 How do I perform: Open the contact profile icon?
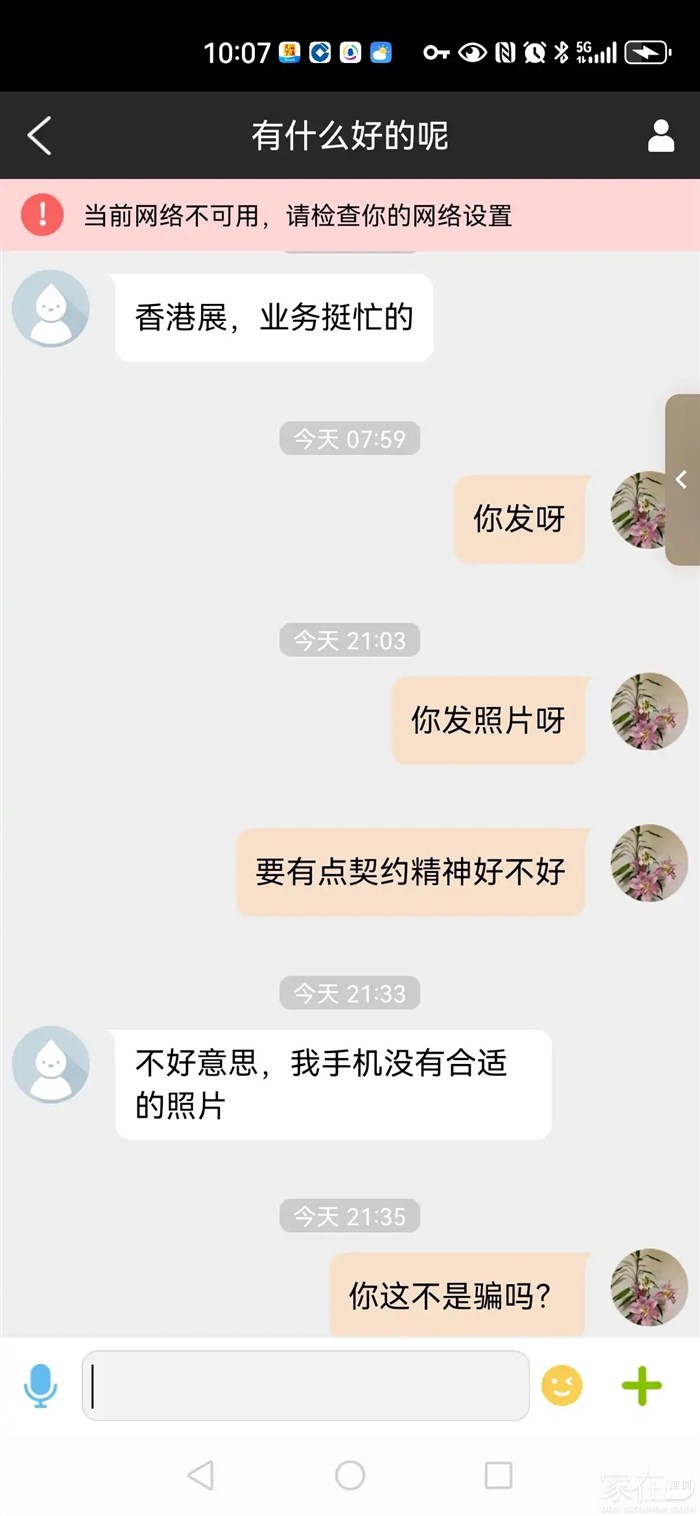[x=661, y=136]
